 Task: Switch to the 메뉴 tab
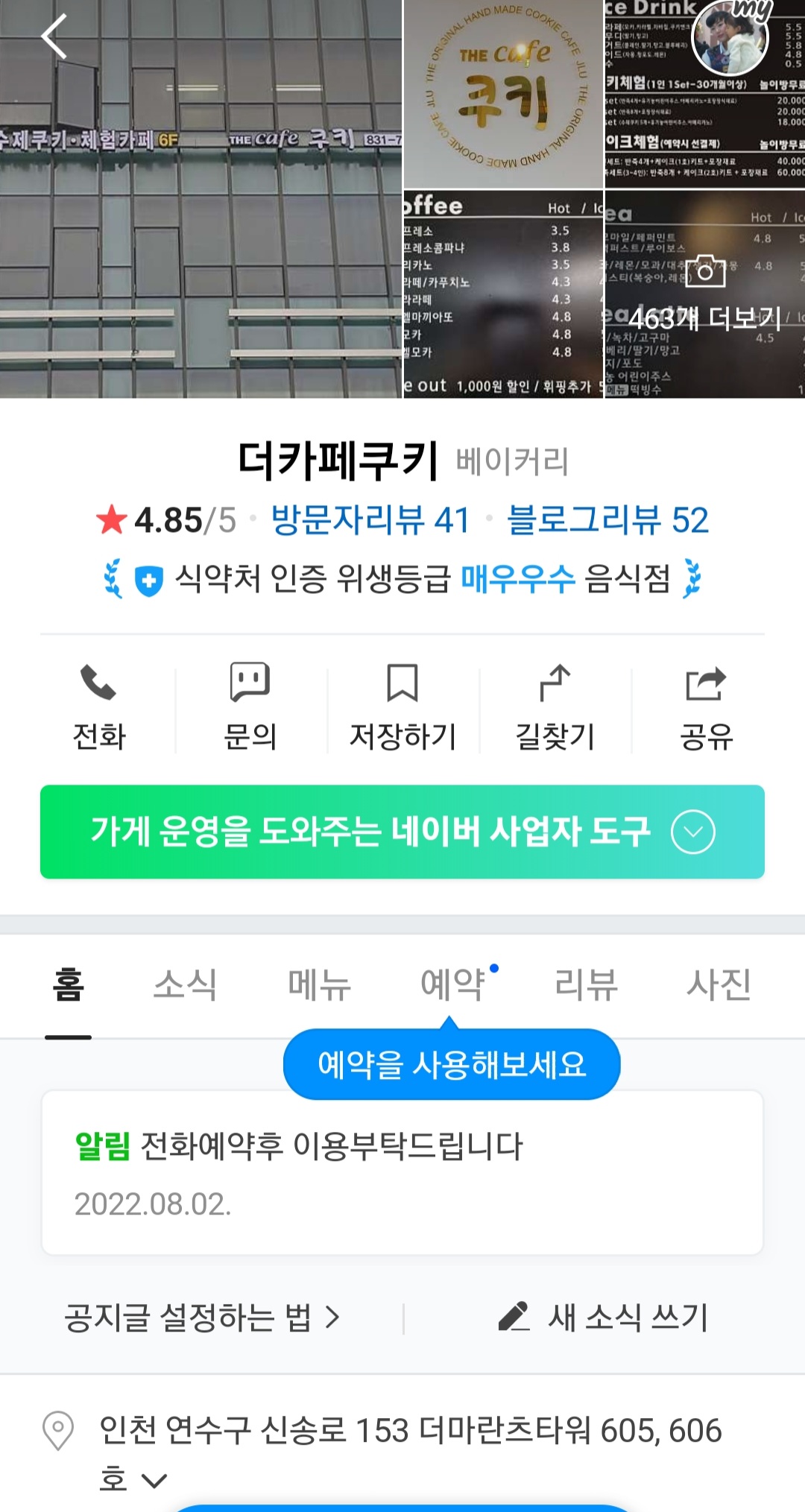click(319, 984)
